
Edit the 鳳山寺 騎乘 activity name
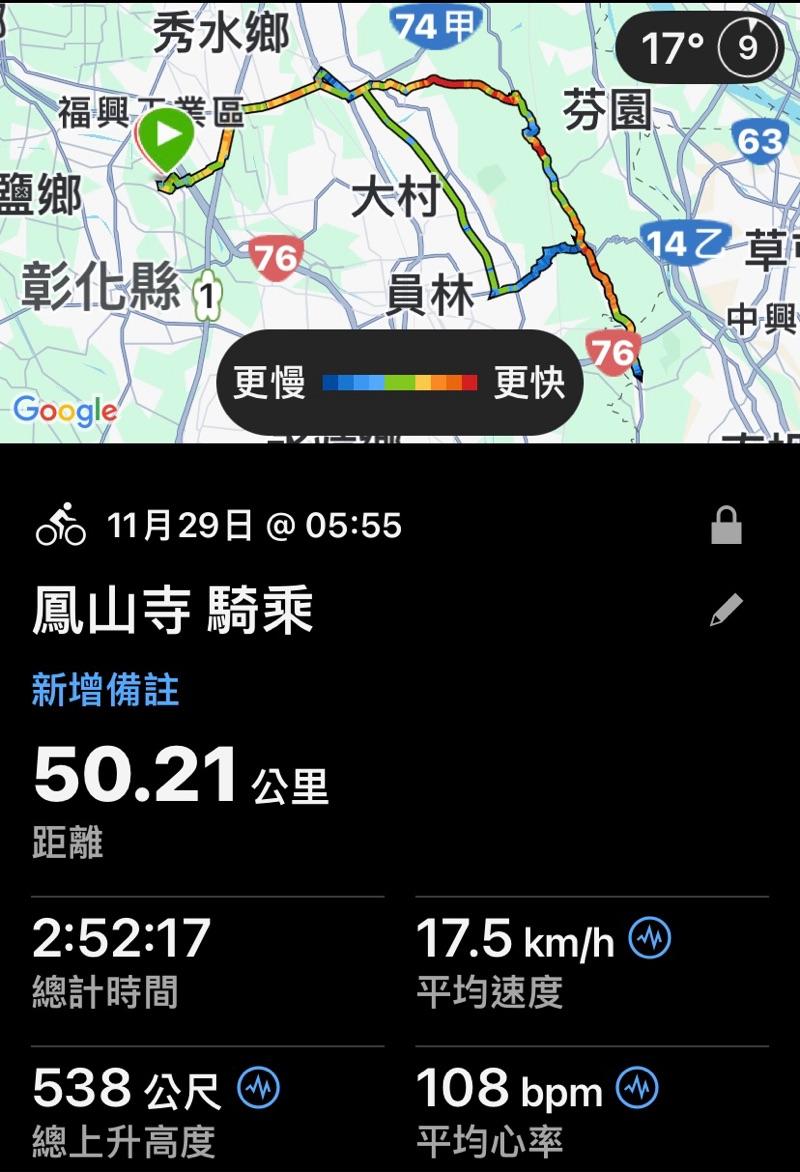tap(726, 610)
